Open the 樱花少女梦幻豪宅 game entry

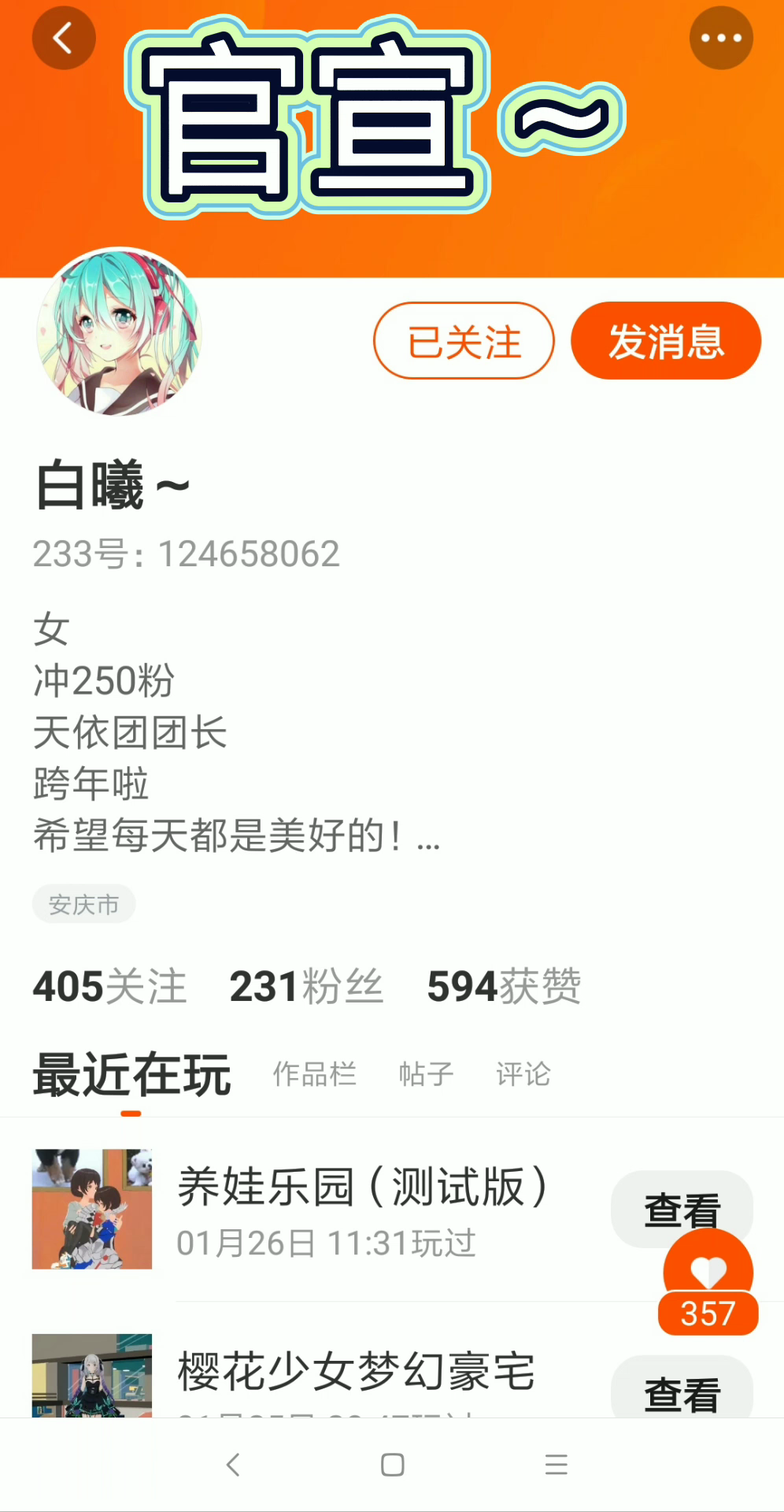point(356,1372)
